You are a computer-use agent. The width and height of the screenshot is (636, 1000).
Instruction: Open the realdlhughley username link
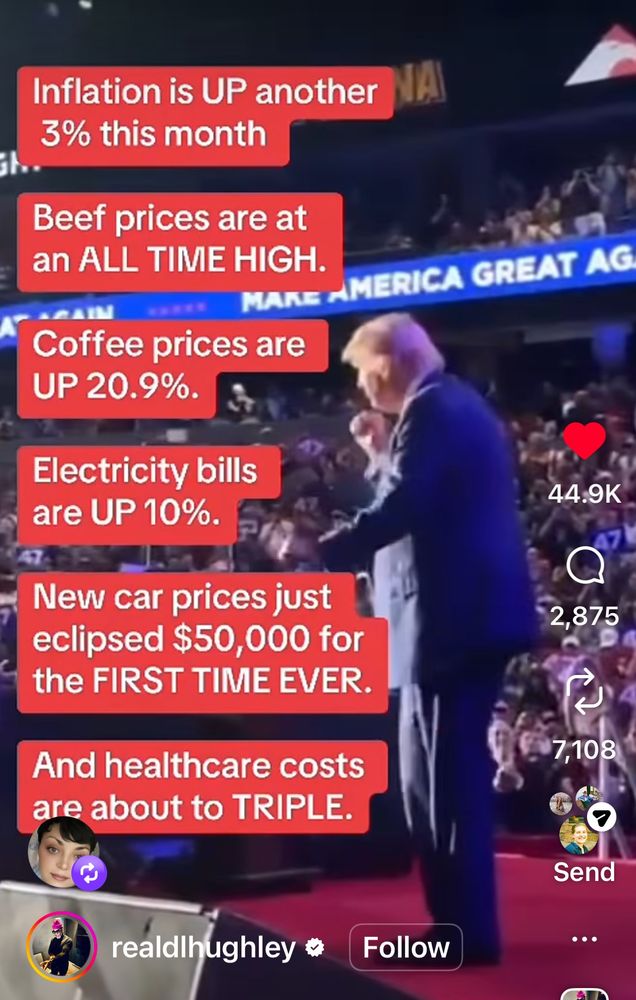[x=203, y=948]
